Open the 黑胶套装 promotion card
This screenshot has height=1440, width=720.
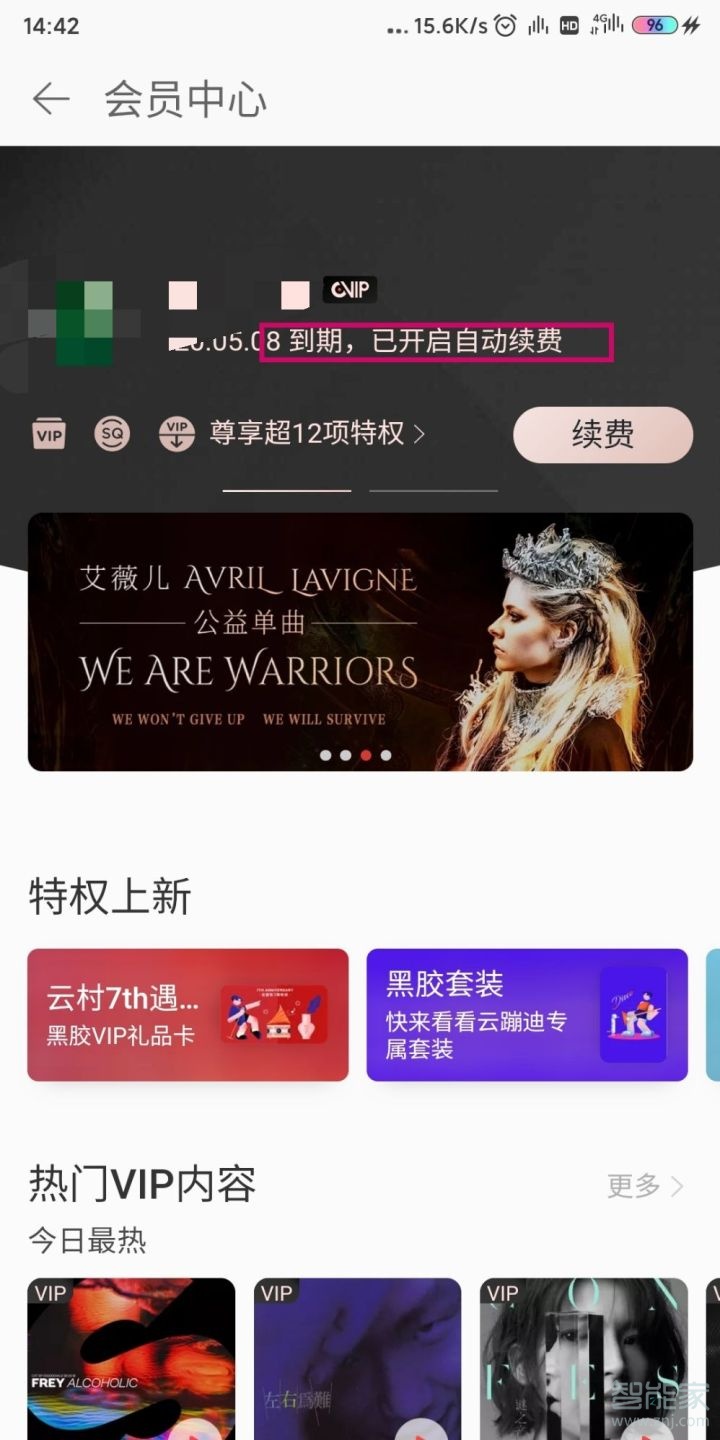(x=527, y=1015)
